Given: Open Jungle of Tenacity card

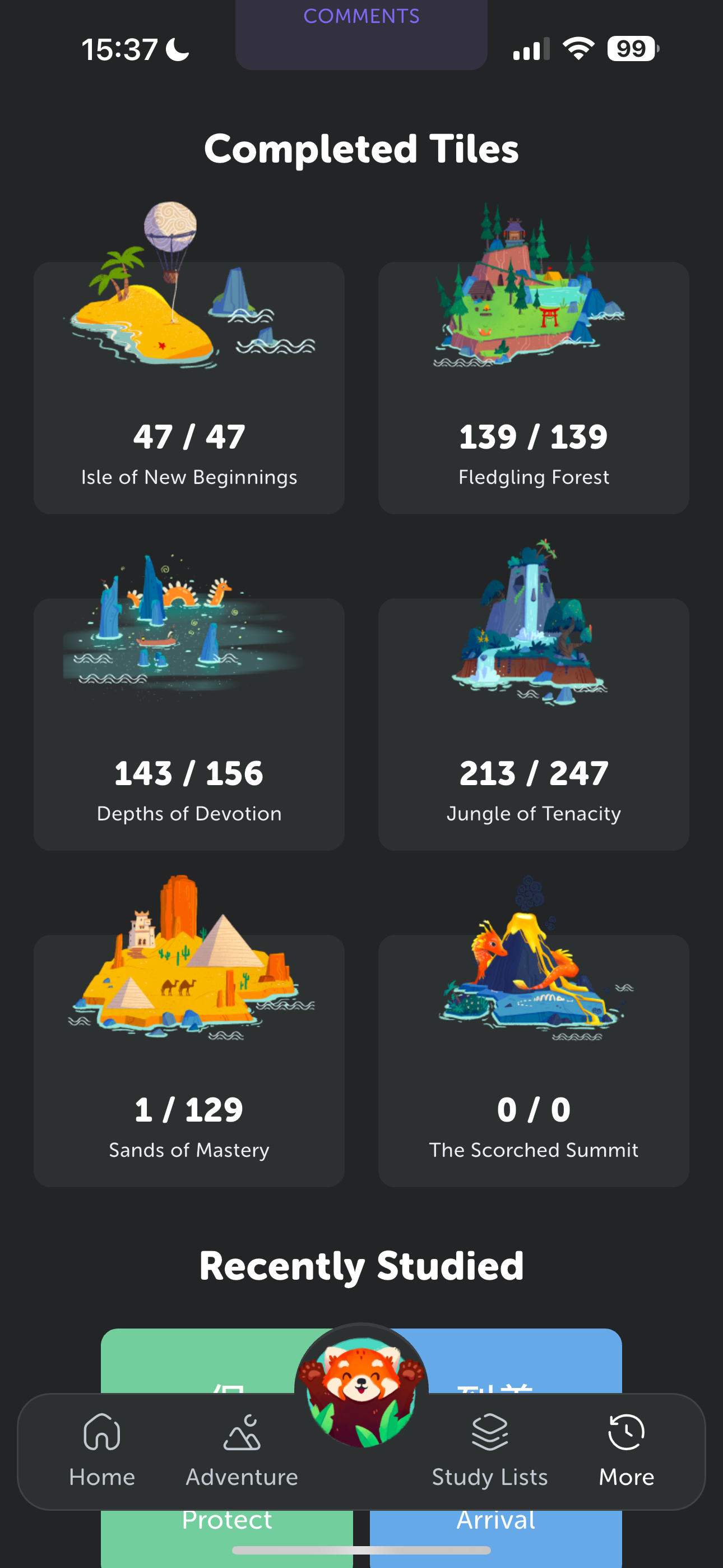Looking at the screenshot, I should (x=533, y=725).
